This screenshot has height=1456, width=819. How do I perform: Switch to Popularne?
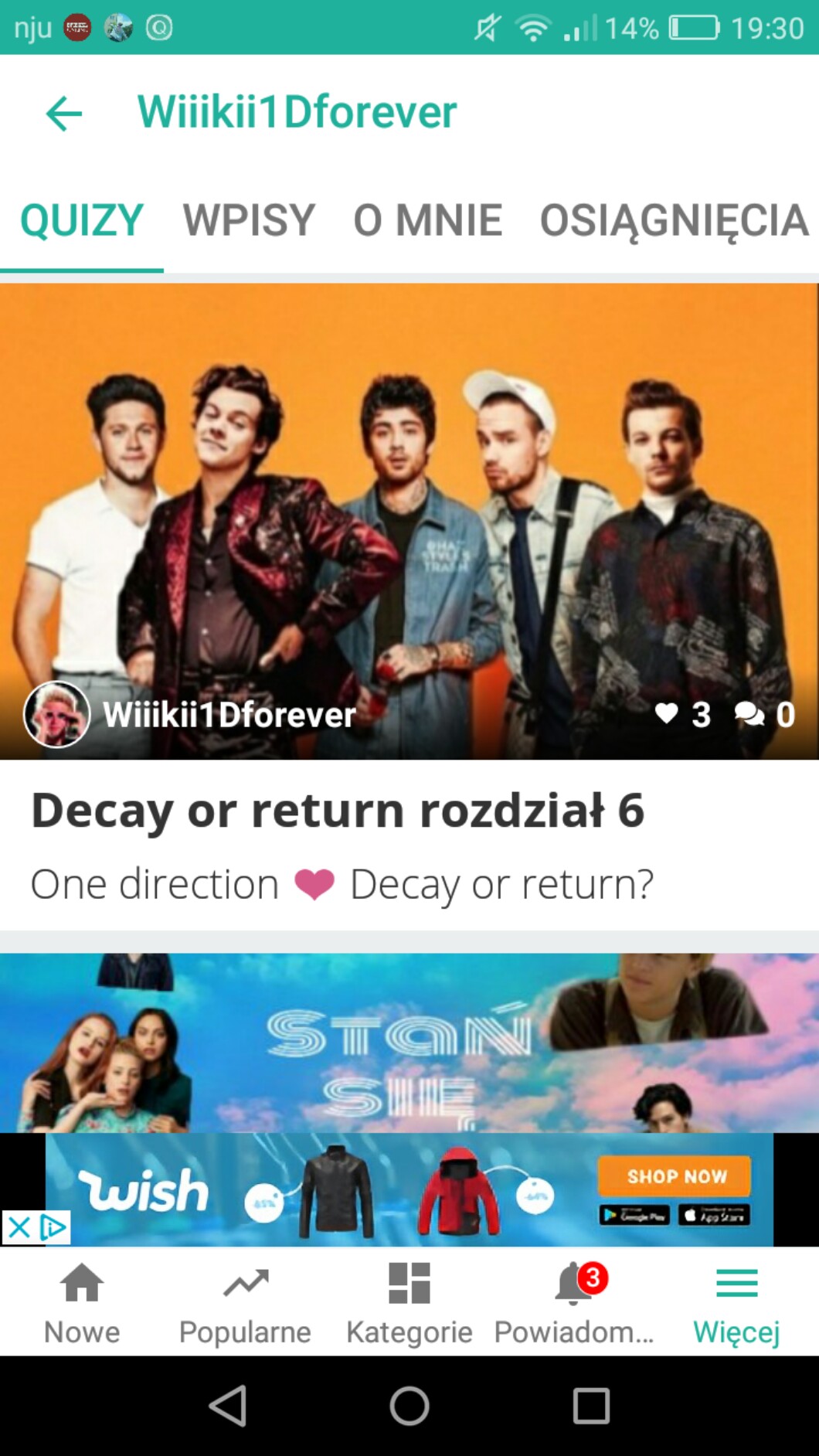pyautogui.click(x=245, y=1301)
